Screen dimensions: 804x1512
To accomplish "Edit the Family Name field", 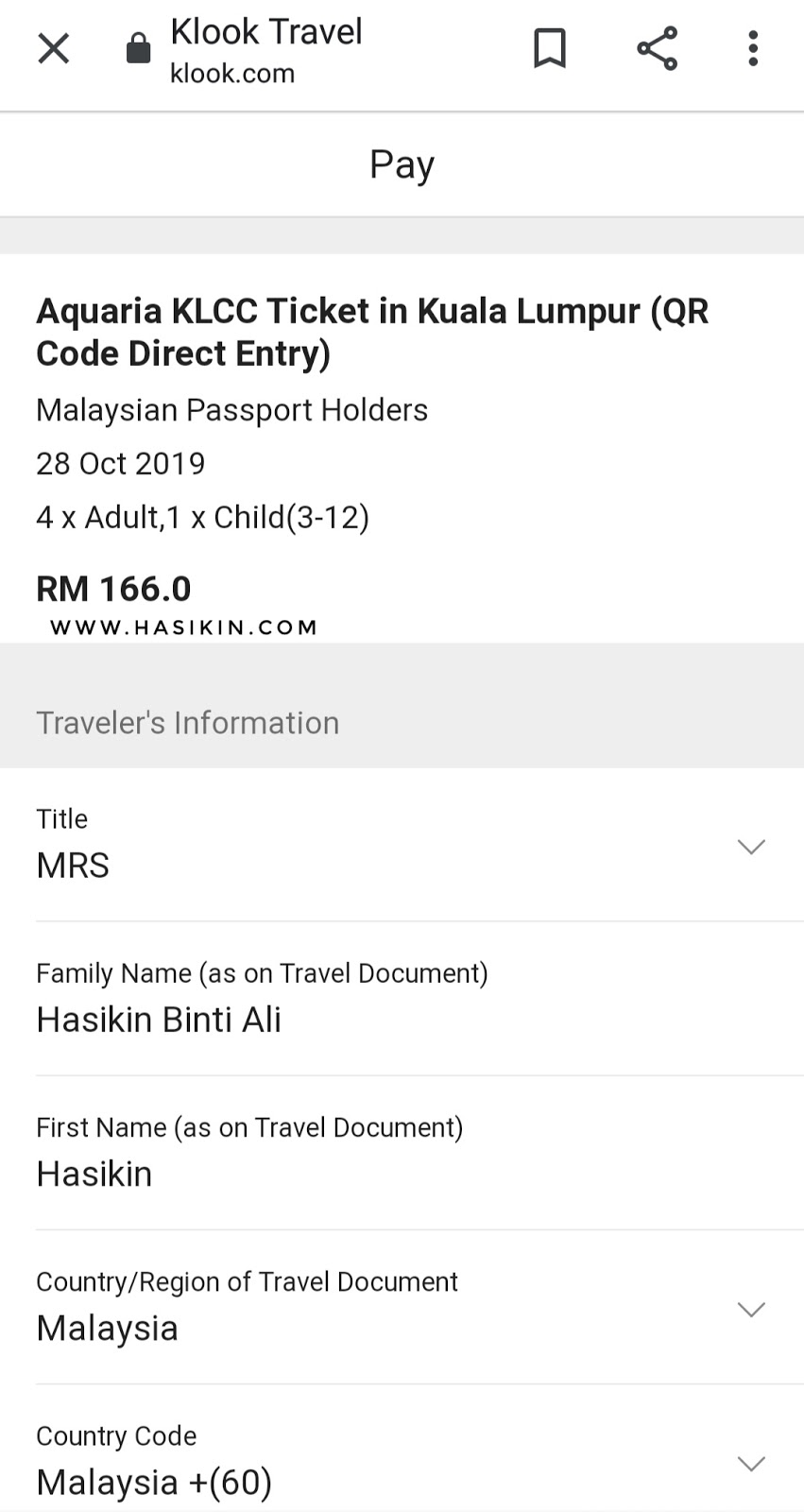I will tap(419, 999).
